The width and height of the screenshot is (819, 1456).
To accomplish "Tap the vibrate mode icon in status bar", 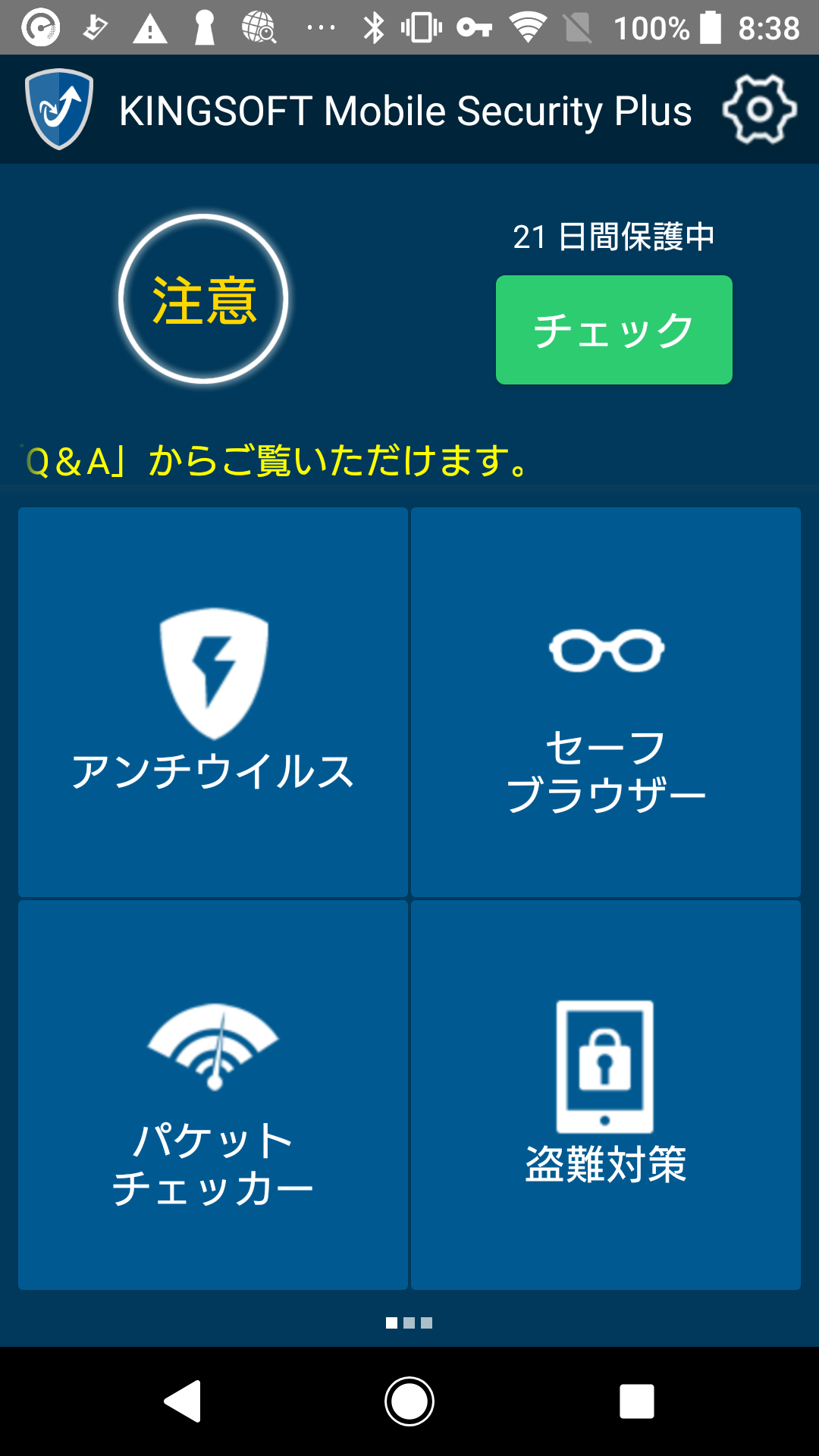I will [419, 25].
